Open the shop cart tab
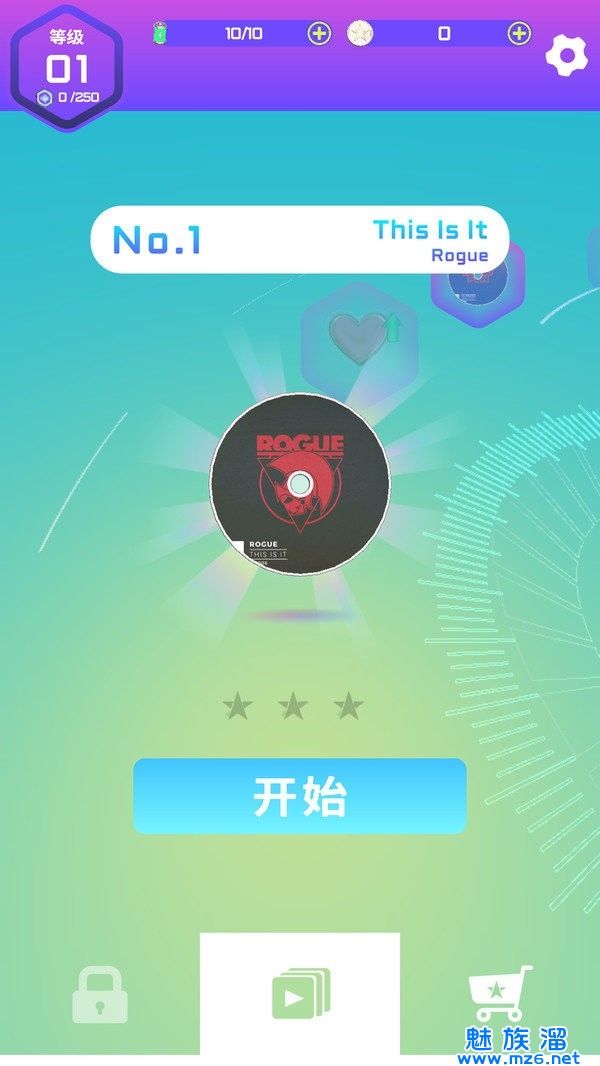 click(x=500, y=992)
